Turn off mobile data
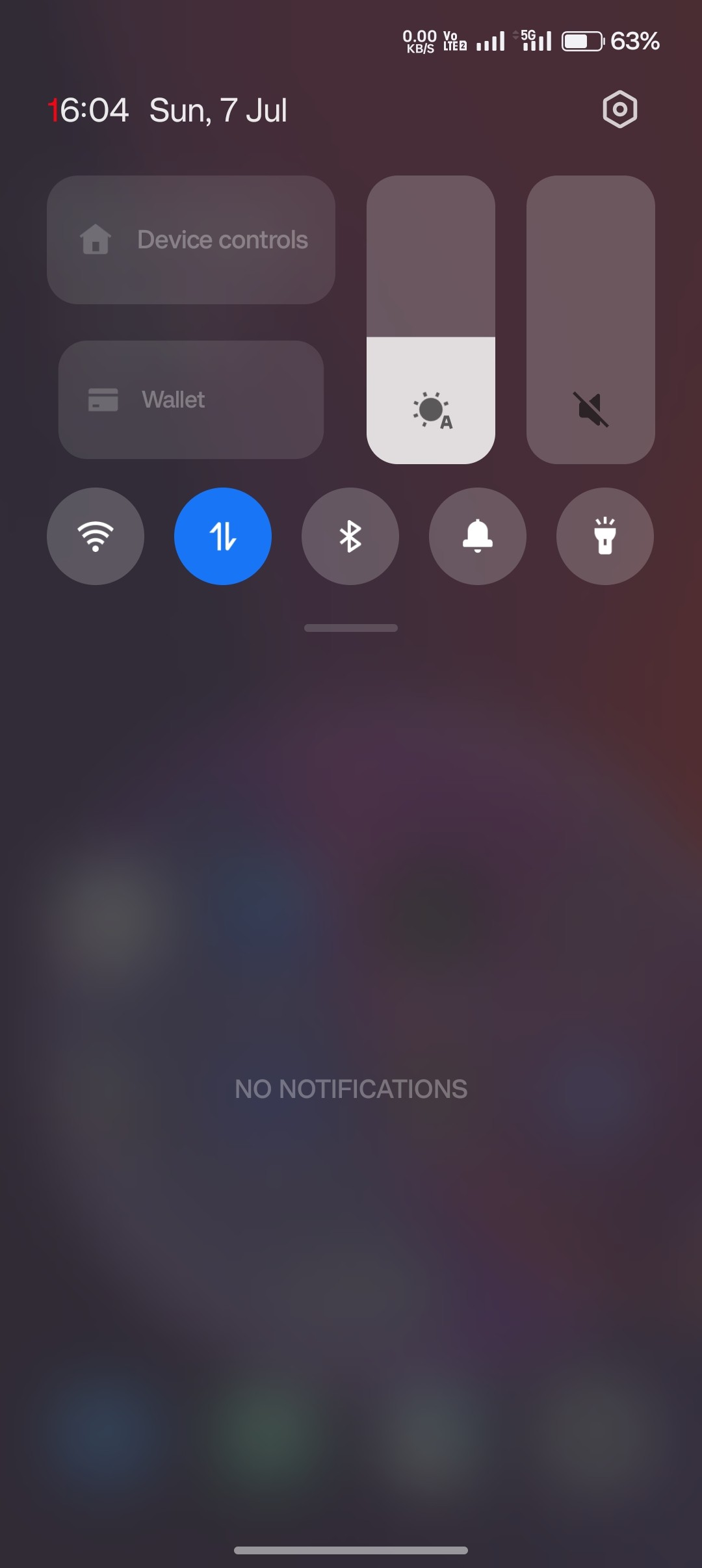This screenshot has width=702, height=1568. click(x=223, y=536)
